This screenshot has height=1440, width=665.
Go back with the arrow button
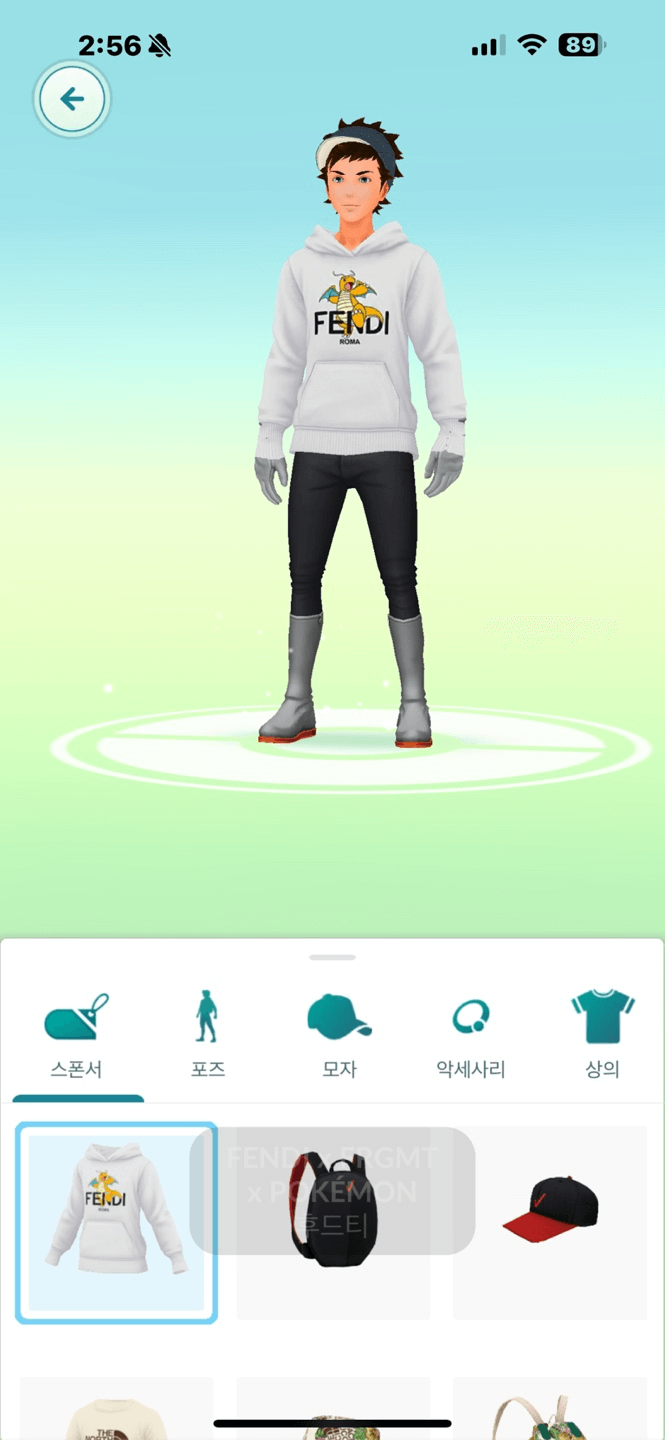tap(71, 99)
